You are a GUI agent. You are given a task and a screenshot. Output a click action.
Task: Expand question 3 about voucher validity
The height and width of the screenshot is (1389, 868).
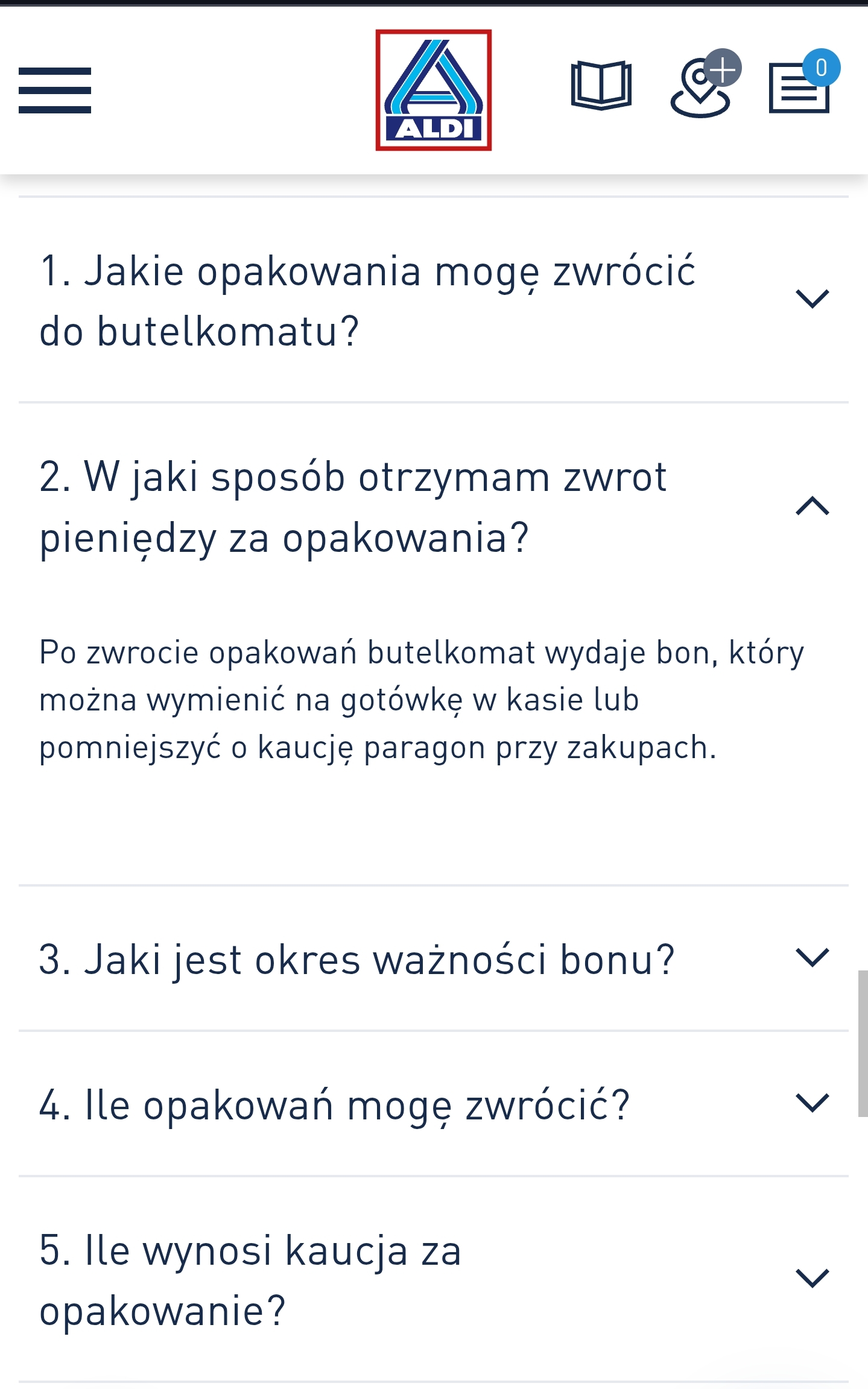point(812,958)
